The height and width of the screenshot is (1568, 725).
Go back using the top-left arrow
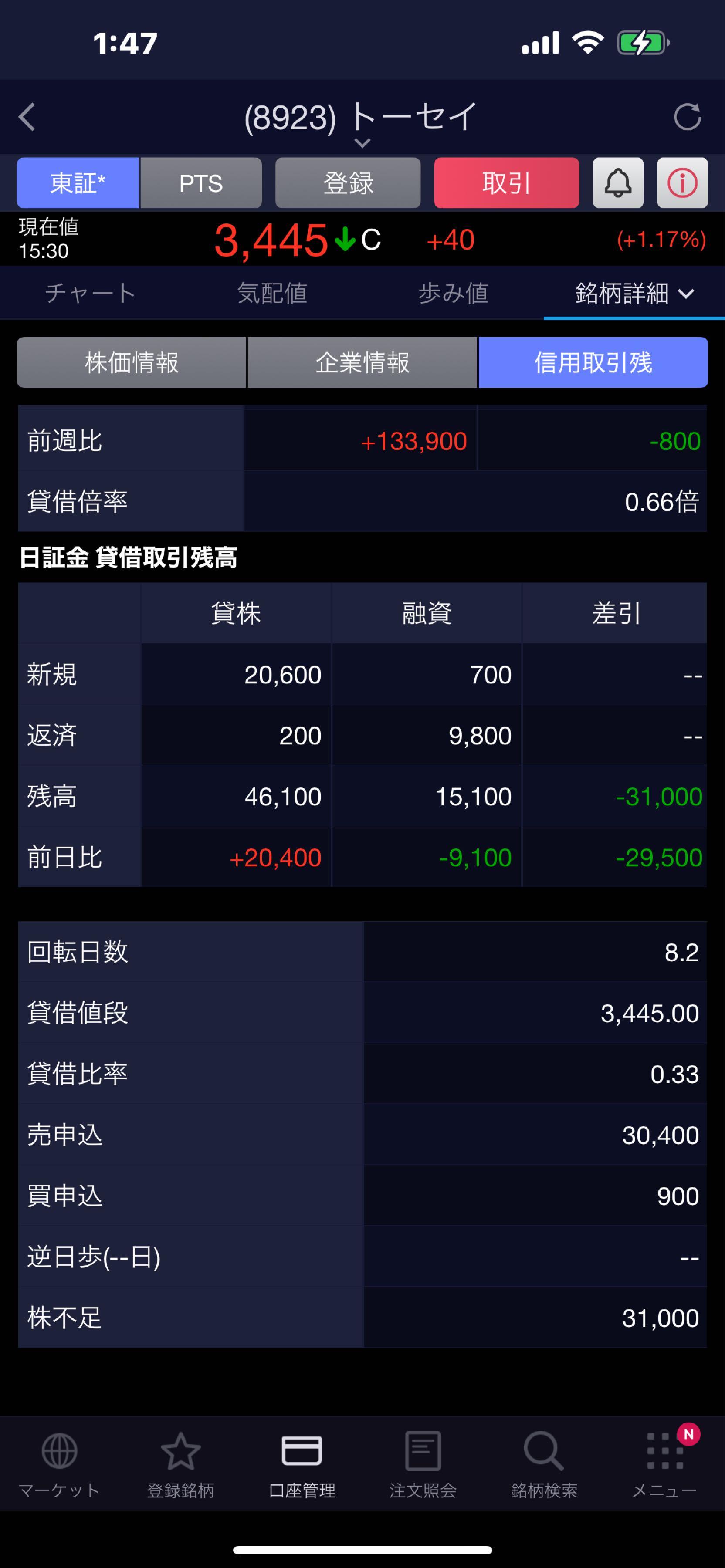point(27,117)
